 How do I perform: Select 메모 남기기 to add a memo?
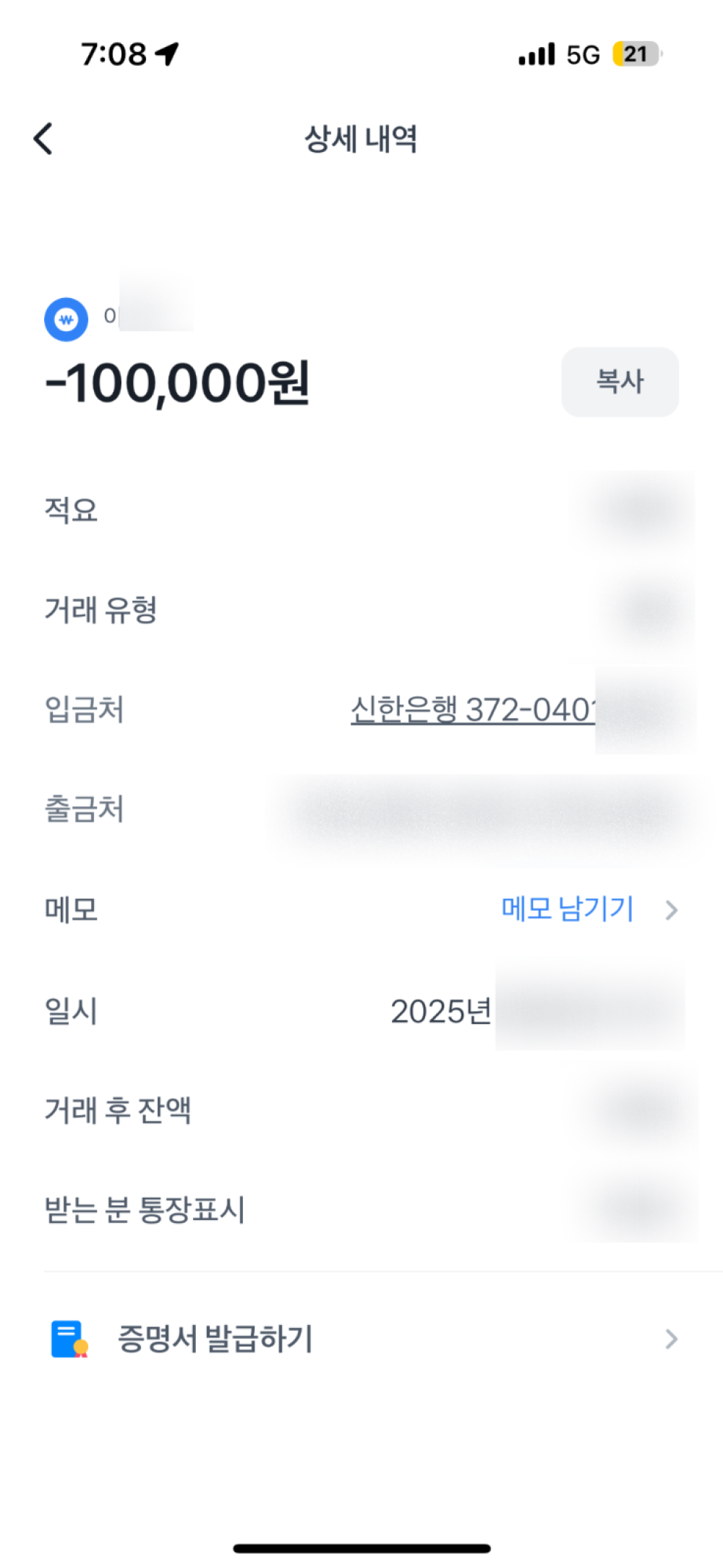(x=568, y=909)
